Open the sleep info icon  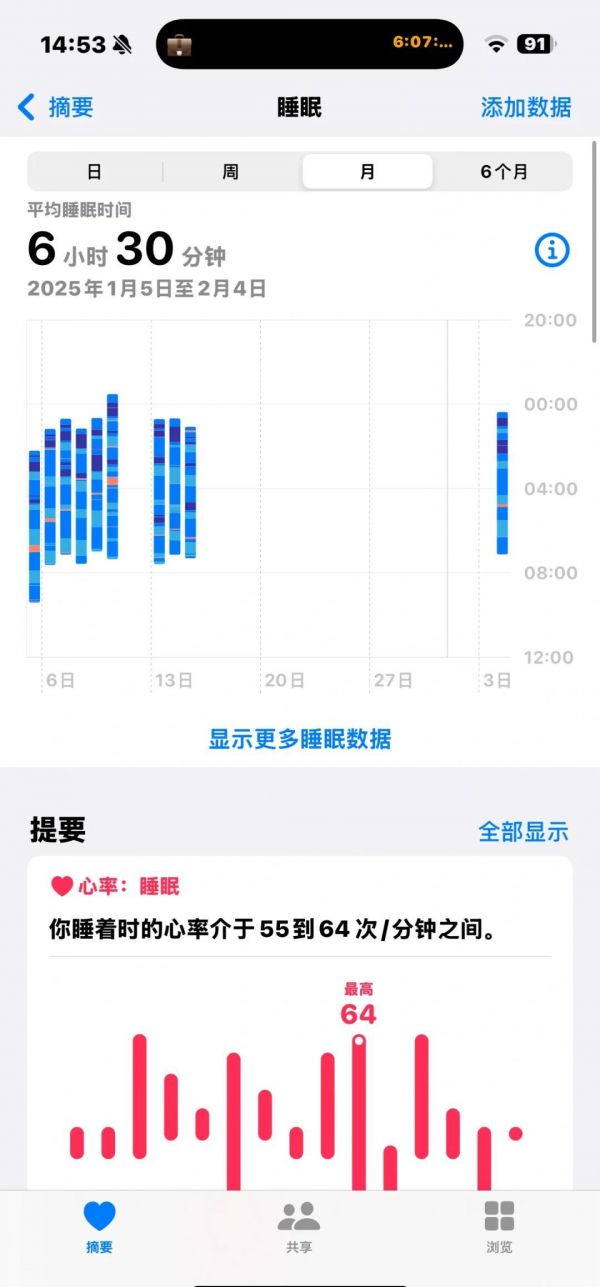coord(552,251)
